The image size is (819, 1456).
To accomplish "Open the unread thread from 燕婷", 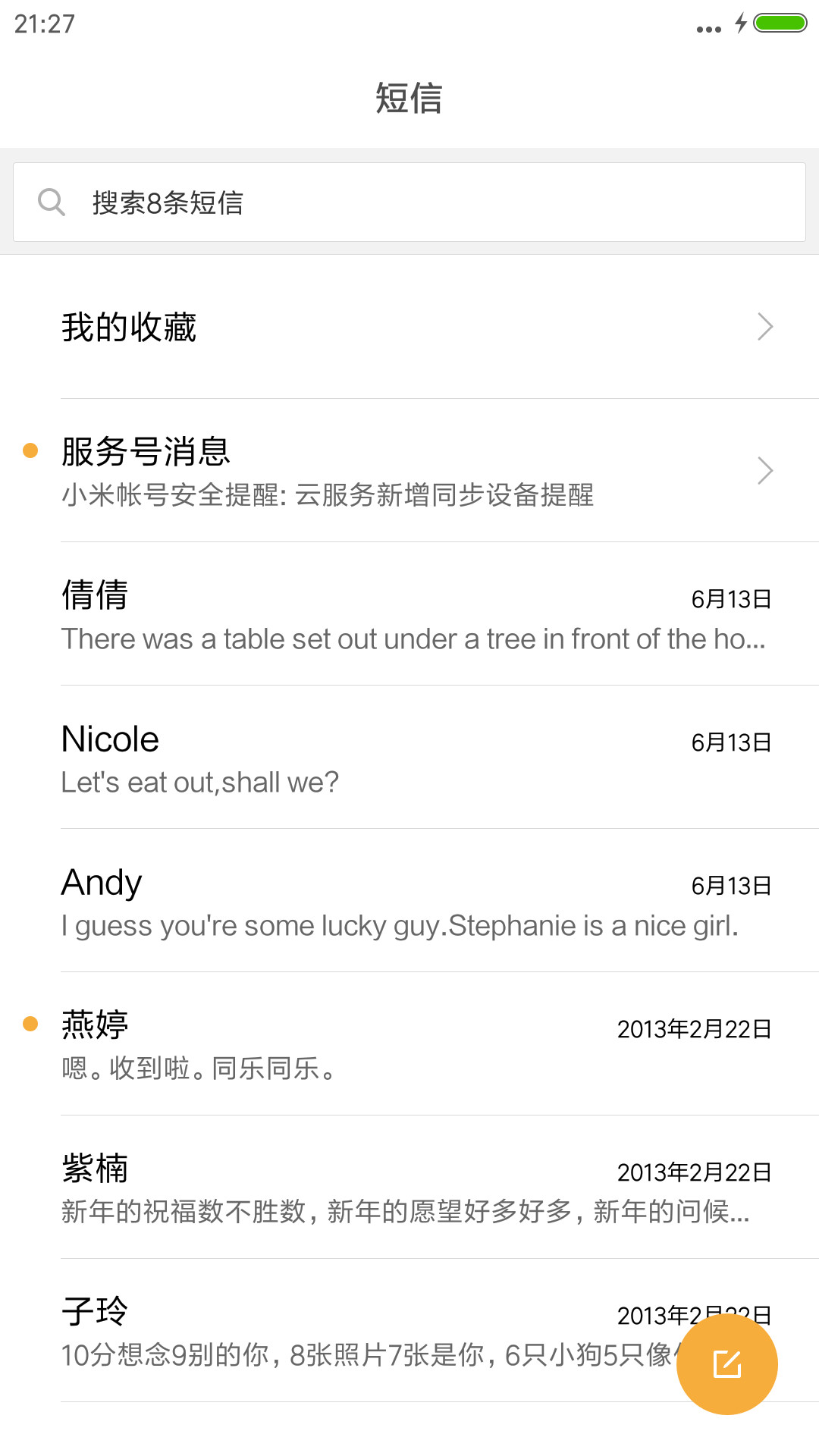I will [409, 1043].
